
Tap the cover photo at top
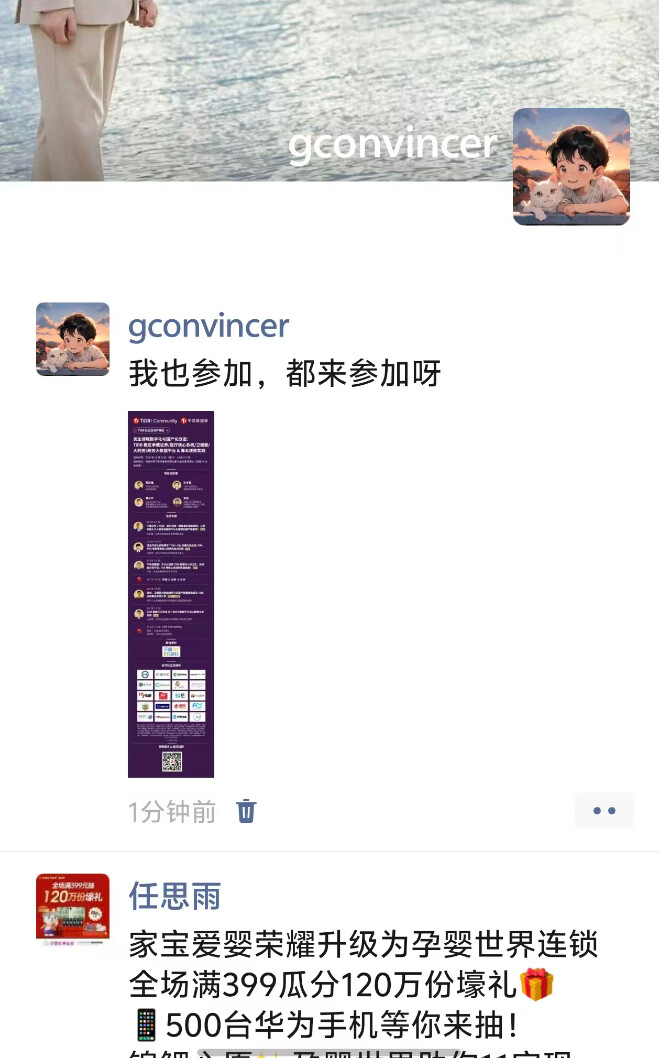250,80
